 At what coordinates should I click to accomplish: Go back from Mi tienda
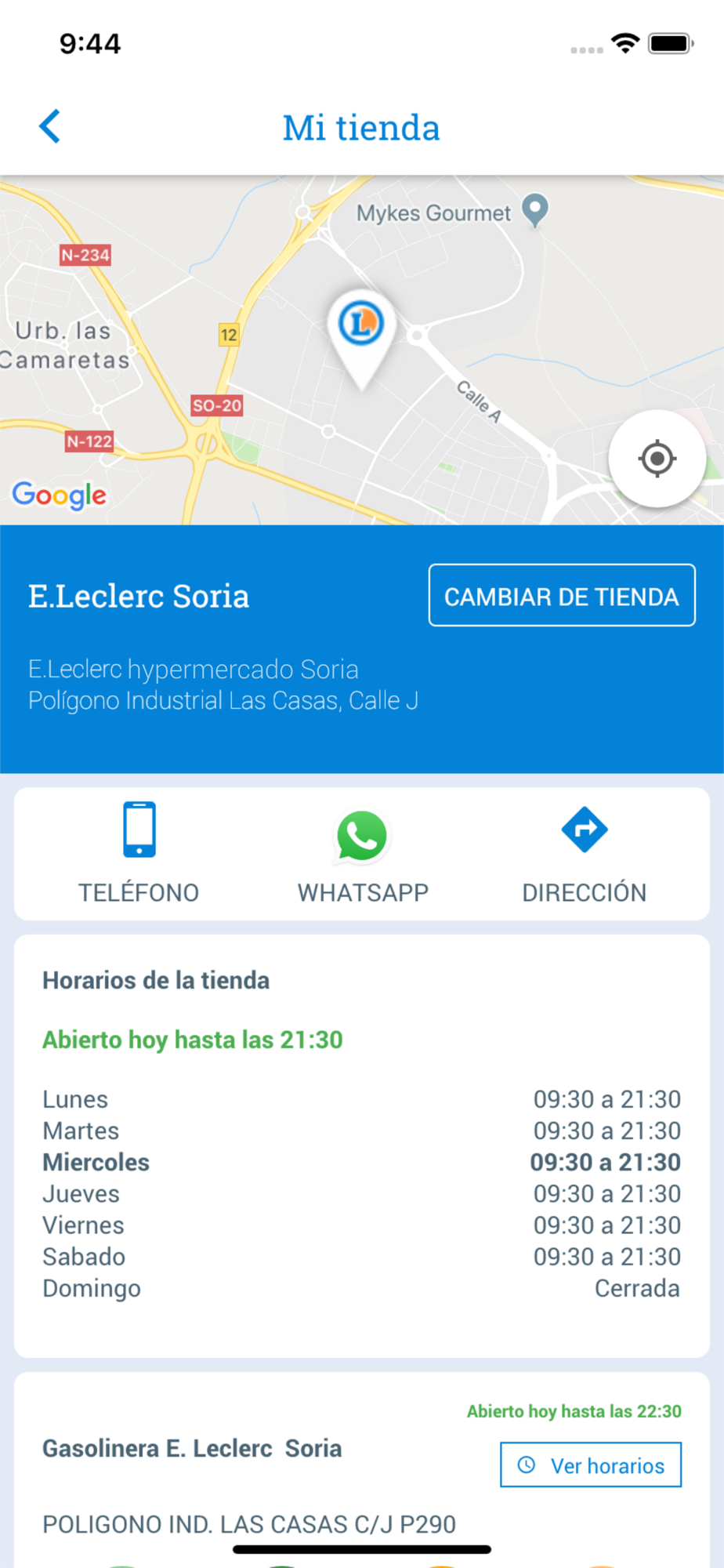pos(50,127)
